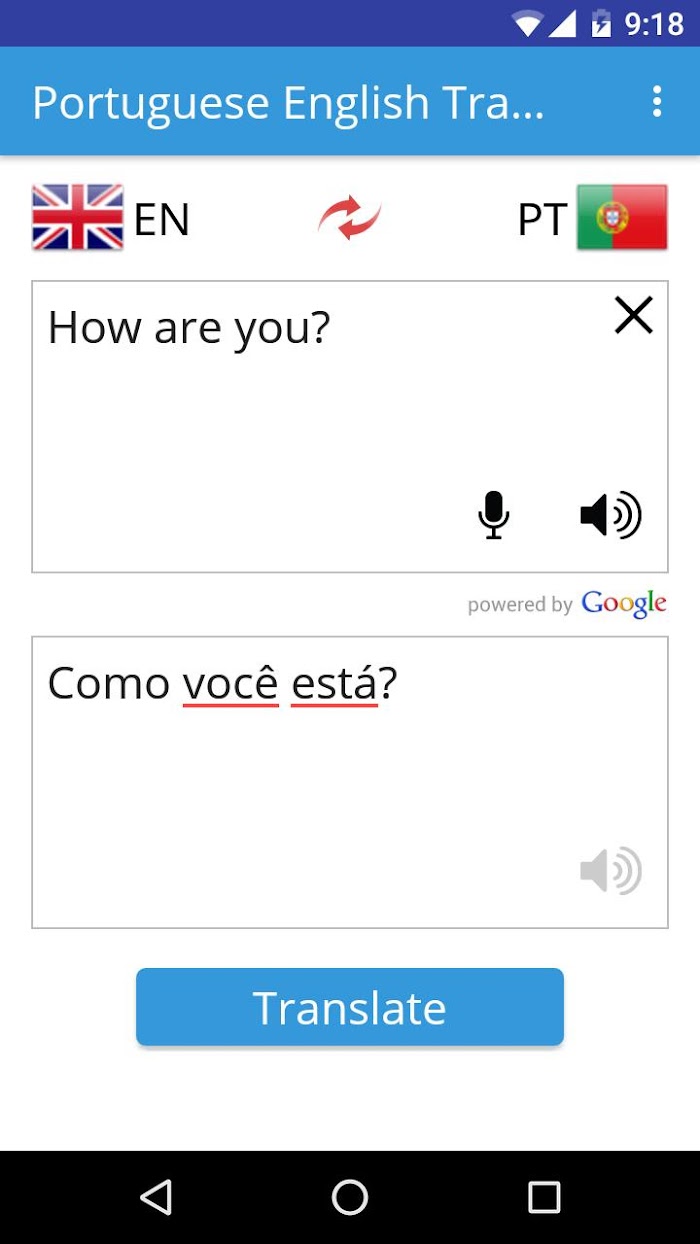The height and width of the screenshot is (1244, 700).
Task: Go back using the navigation bar
Action: [156, 1197]
